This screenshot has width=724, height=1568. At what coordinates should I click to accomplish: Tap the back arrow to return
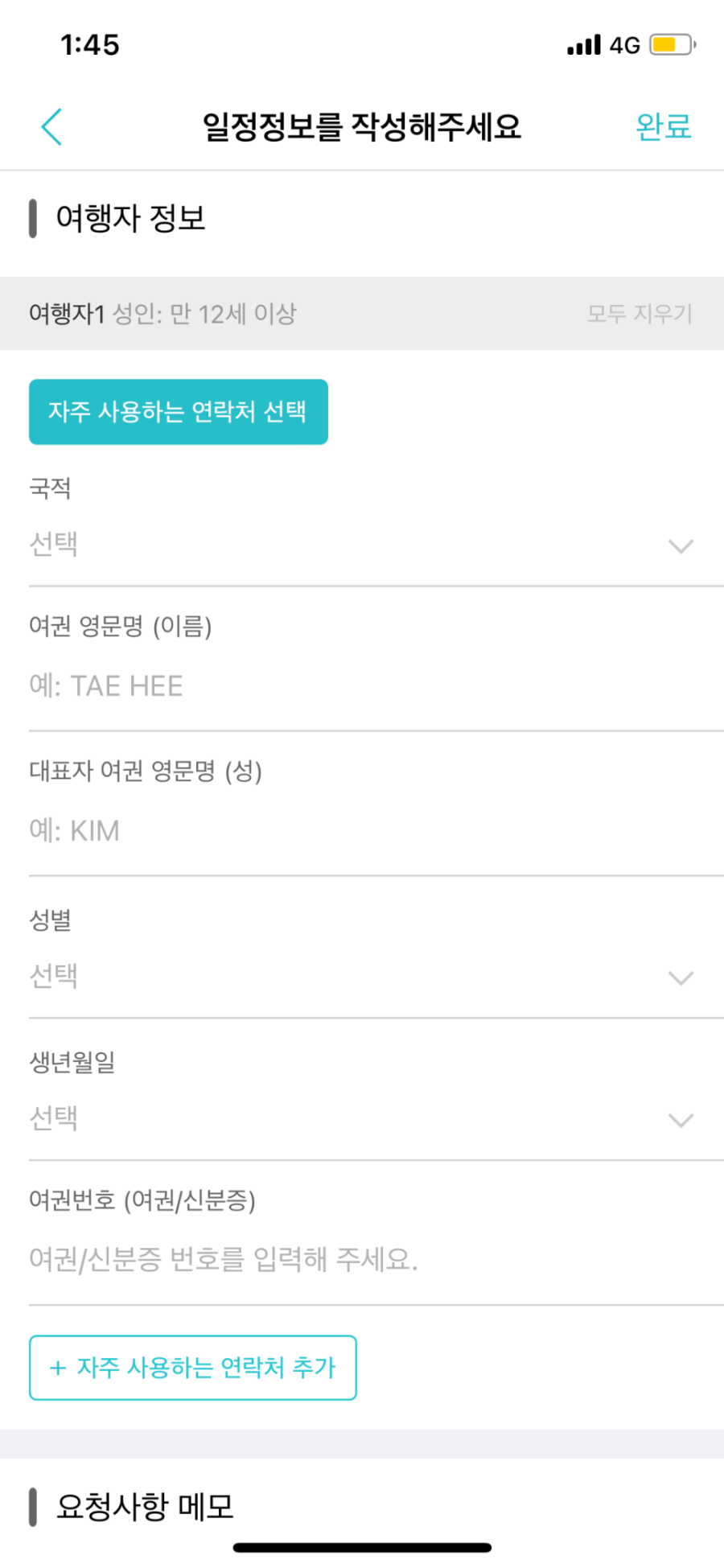click(51, 126)
